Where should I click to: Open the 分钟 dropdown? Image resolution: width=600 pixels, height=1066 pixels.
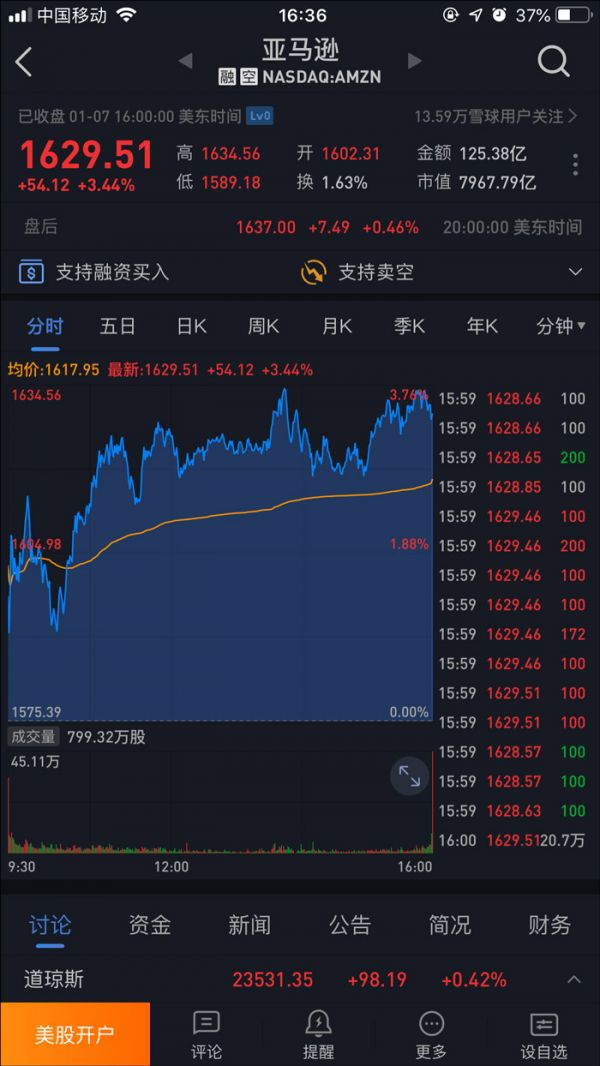pyautogui.click(x=561, y=327)
